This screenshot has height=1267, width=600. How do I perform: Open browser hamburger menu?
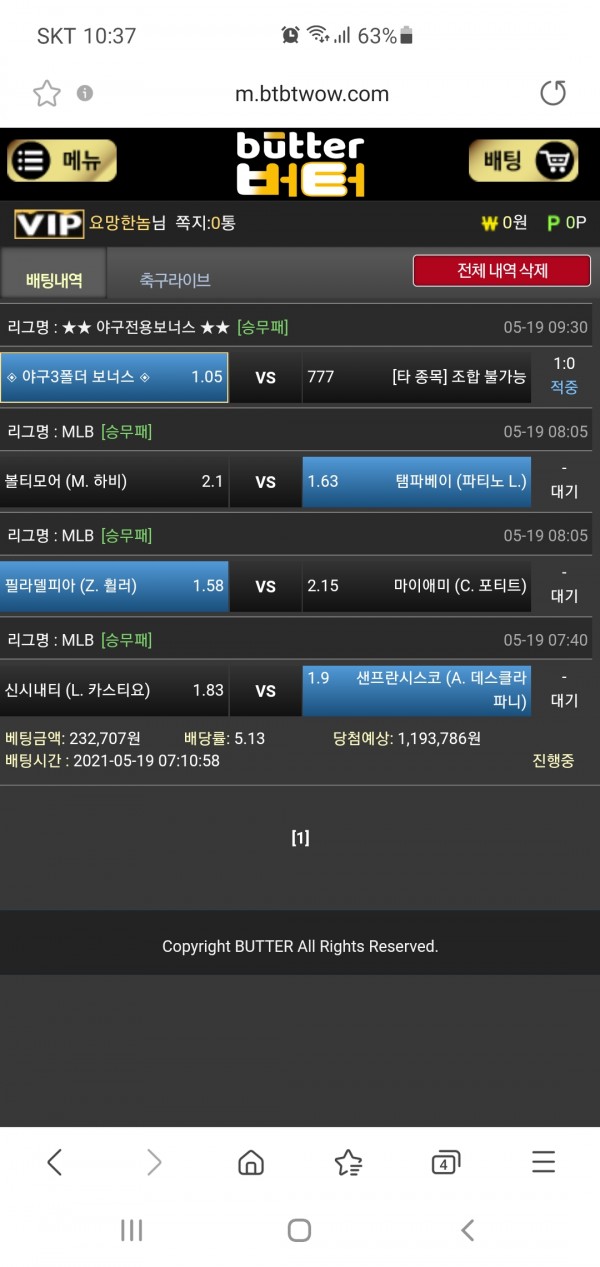click(x=543, y=1161)
